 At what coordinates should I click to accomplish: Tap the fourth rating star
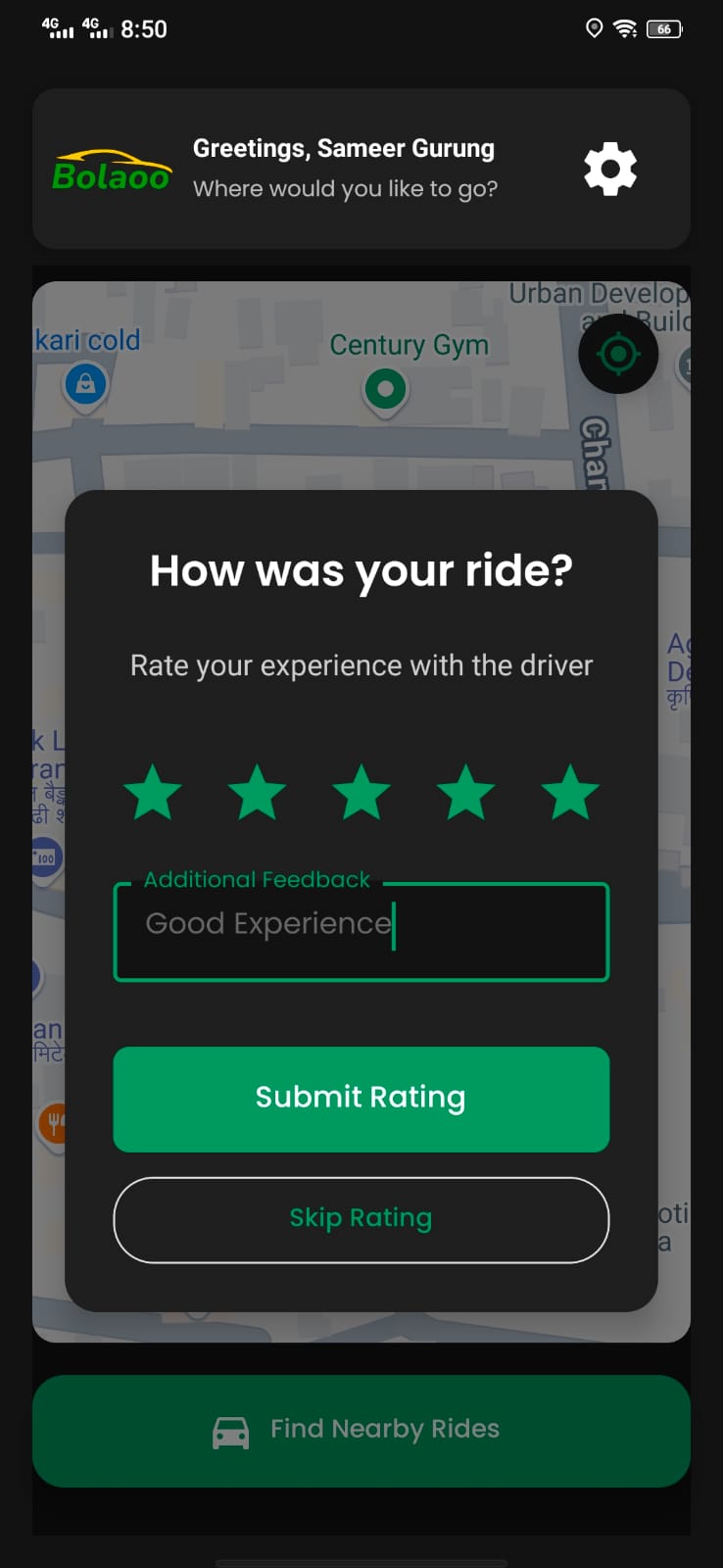click(x=466, y=792)
